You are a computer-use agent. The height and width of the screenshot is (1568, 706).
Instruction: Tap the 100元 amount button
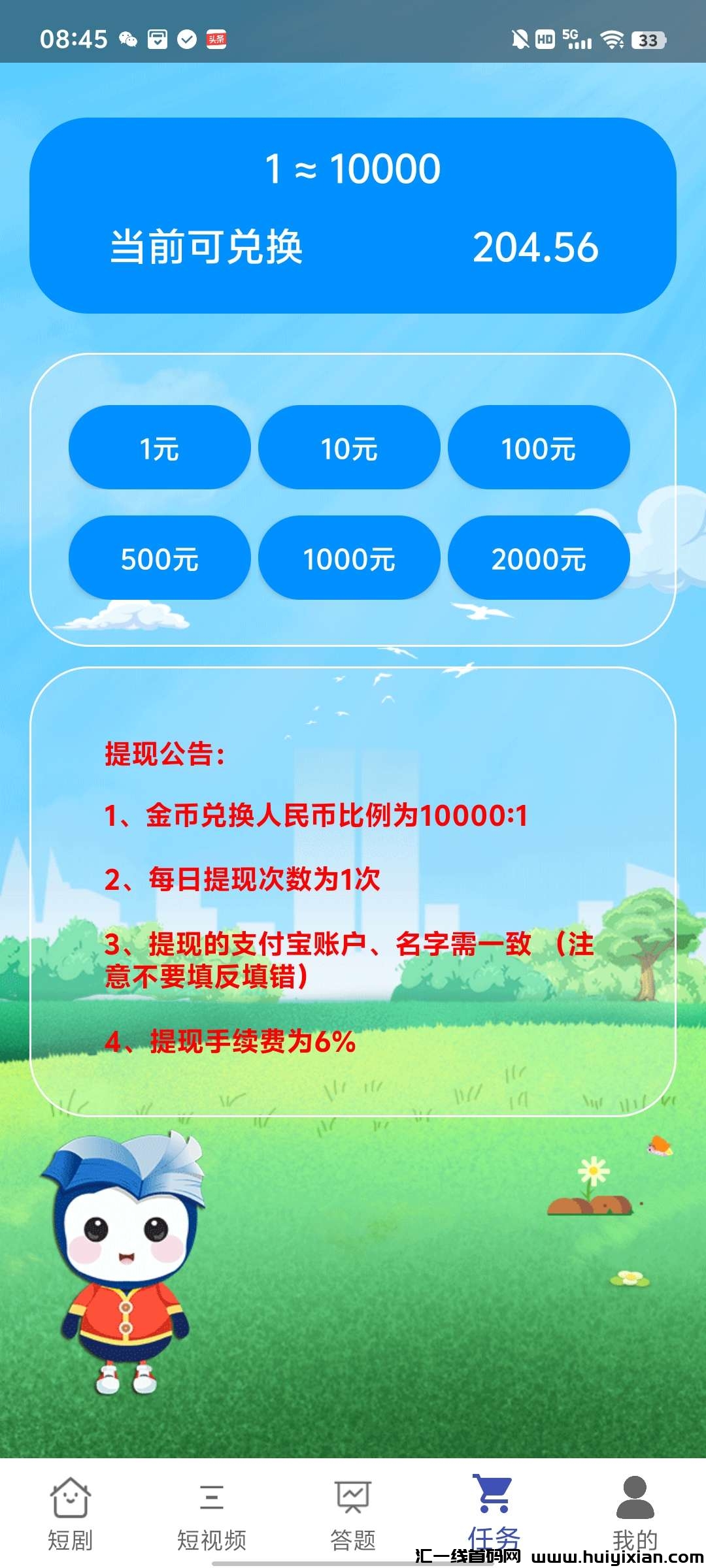click(539, 448)
